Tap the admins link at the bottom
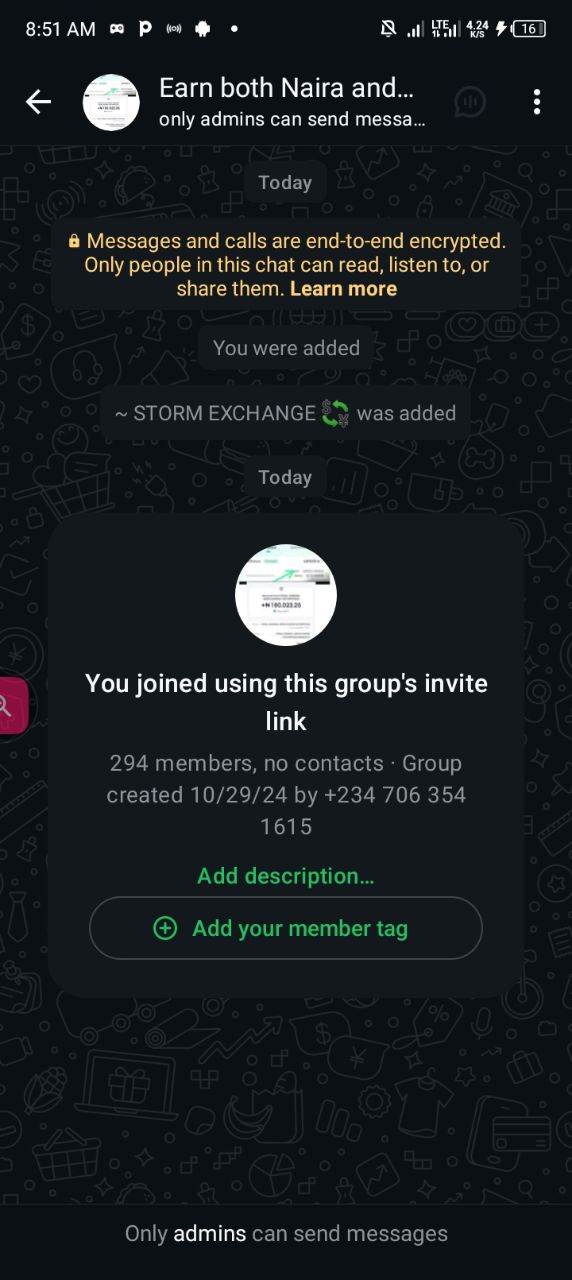This screenshot has height=1280, width=572. [x=210, y=1233]
